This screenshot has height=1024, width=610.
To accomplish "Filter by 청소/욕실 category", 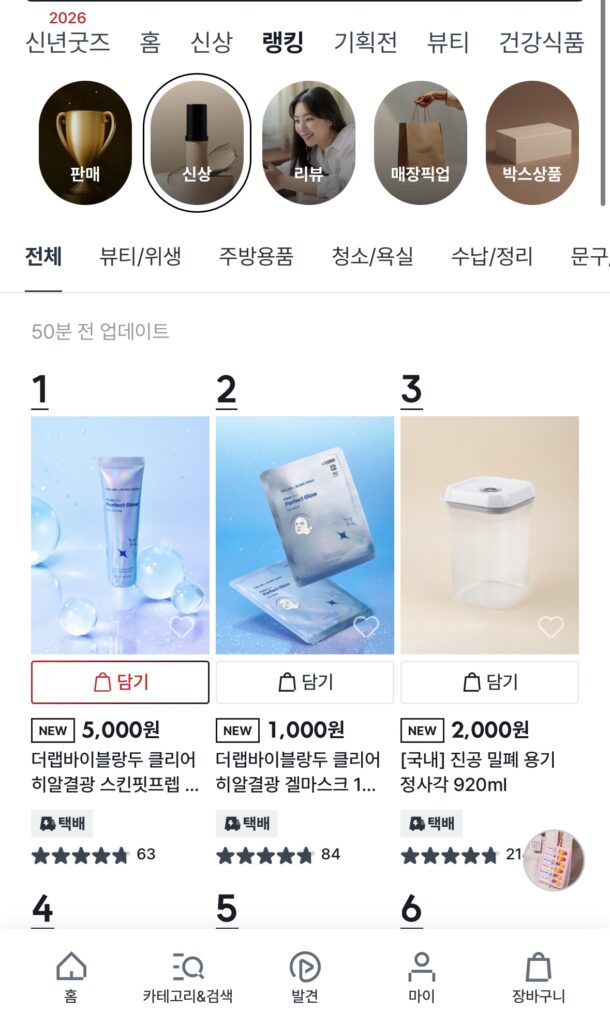I will click(372, 256).
